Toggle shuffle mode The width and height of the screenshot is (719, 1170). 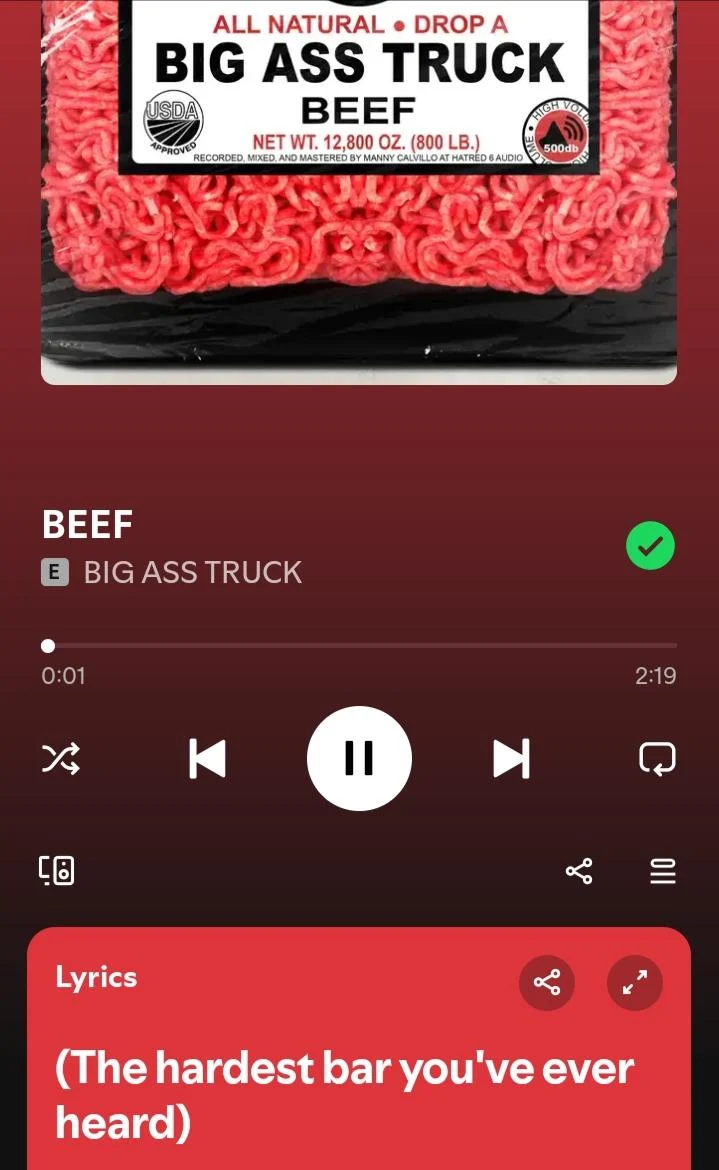[x=60, y=759]
